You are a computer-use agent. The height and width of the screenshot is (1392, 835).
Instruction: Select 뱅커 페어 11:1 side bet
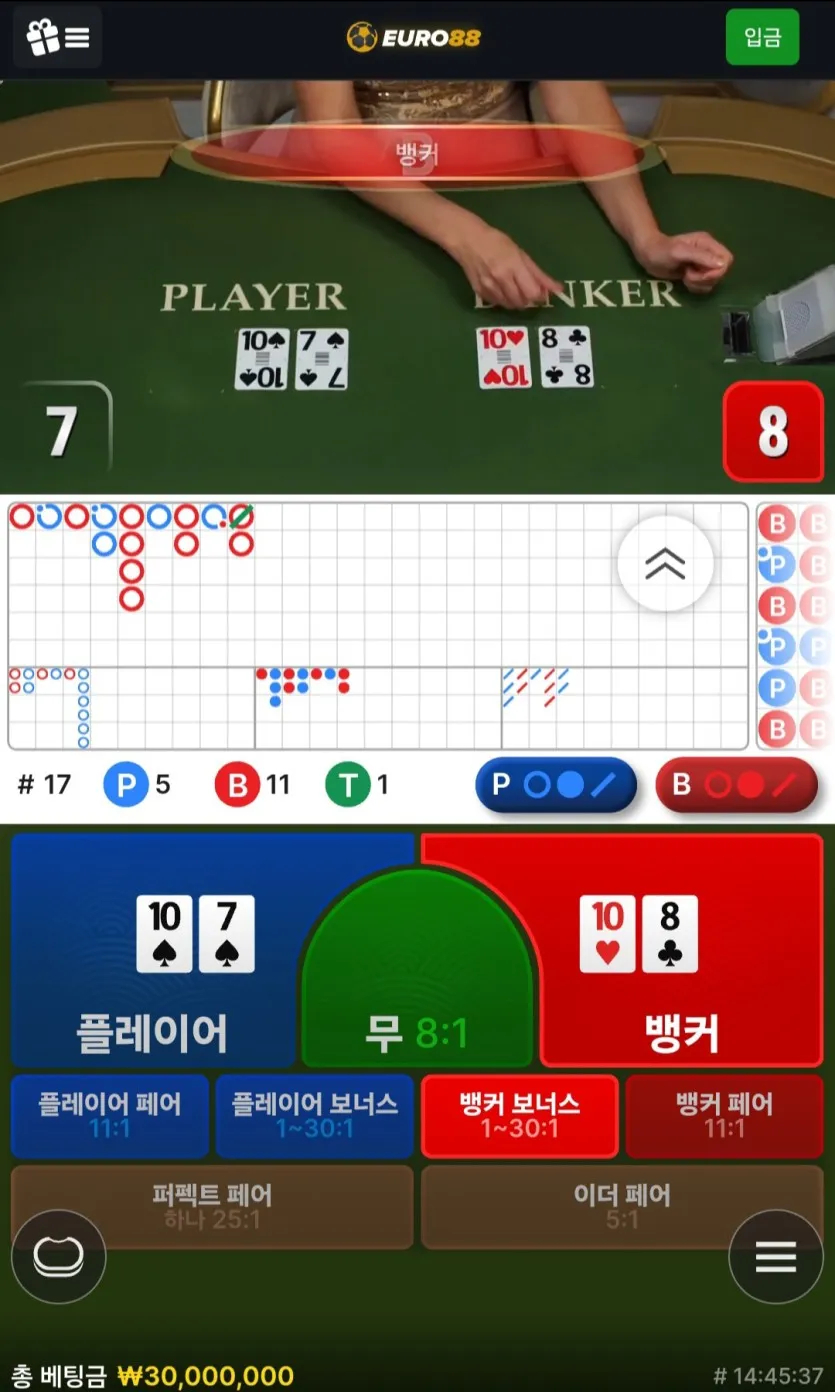pos(724,1116)
